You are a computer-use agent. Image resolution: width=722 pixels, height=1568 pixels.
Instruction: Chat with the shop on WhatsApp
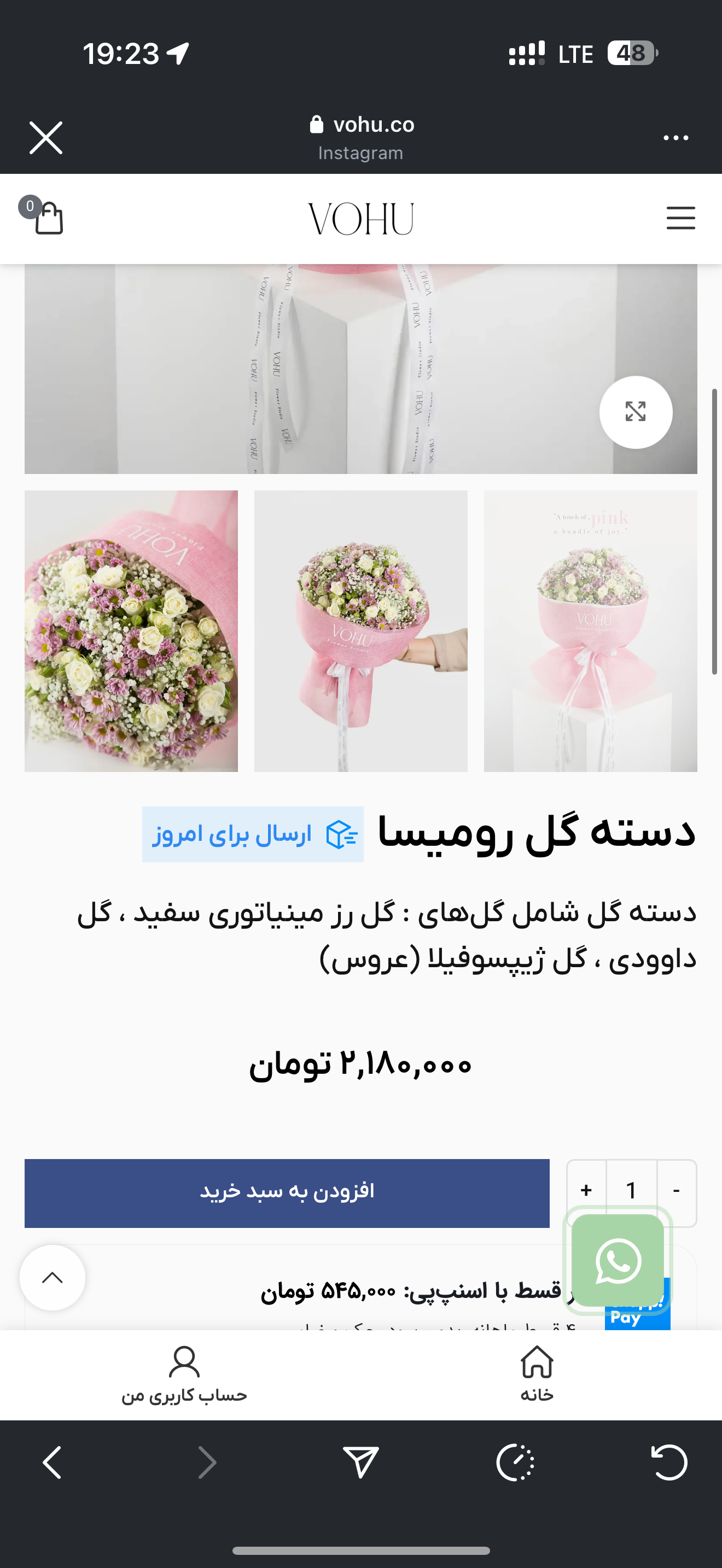pyautogui.click(x=618, y=1260)
